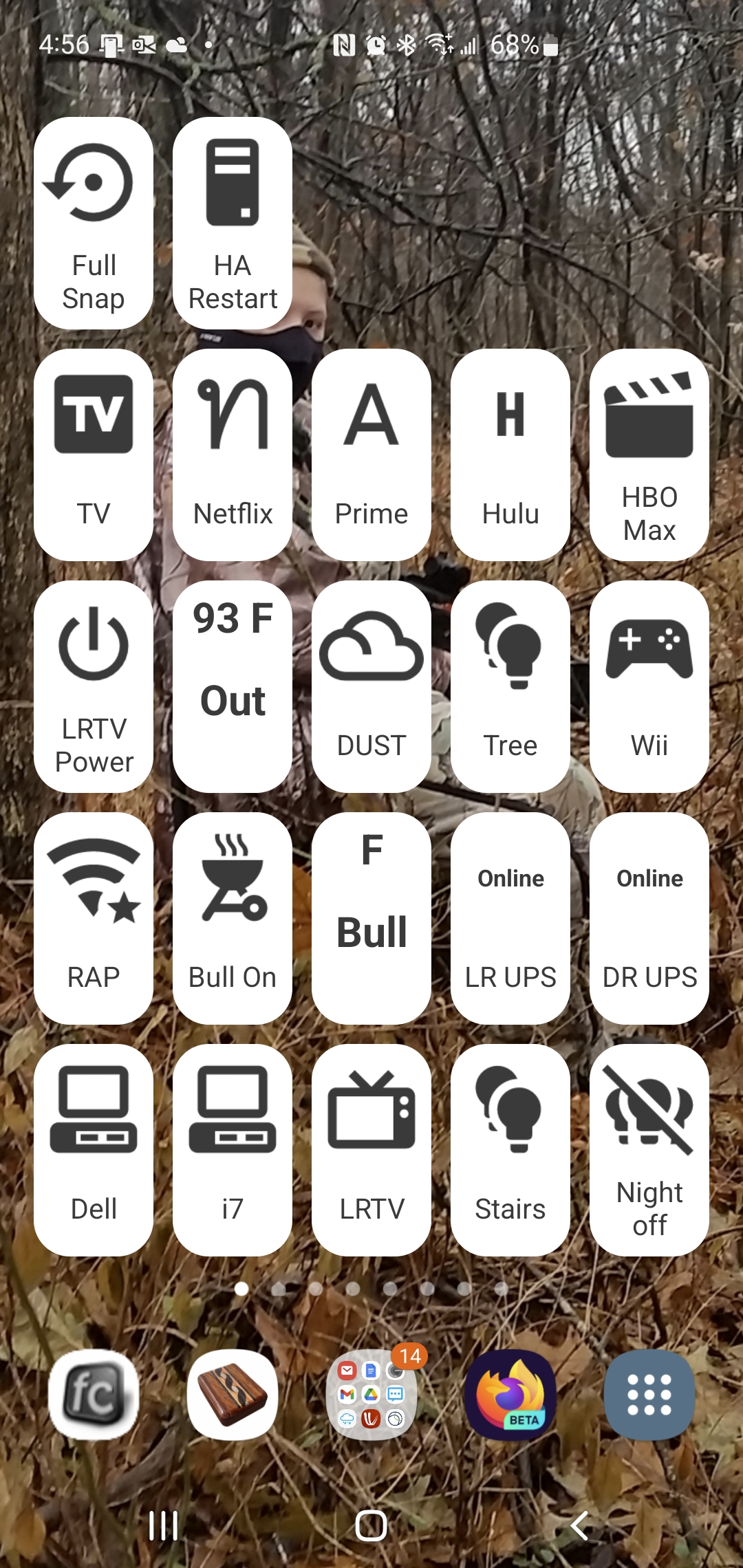This screenshot has width=743, height=1568.
Task: Open the app drawer grid icon
Action: tap(649, 1395)
